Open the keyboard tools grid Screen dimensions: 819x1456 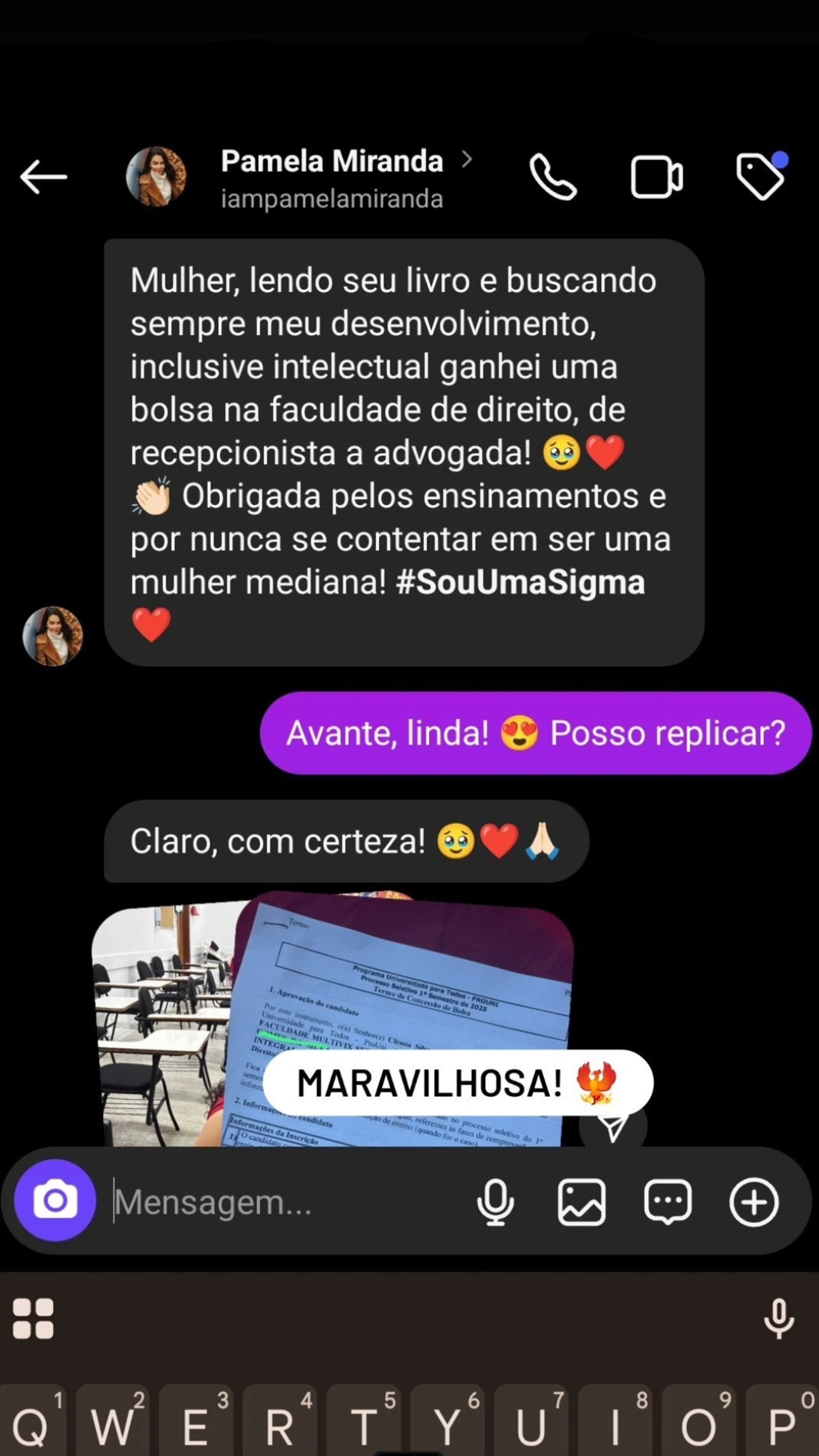(33, 1319)
